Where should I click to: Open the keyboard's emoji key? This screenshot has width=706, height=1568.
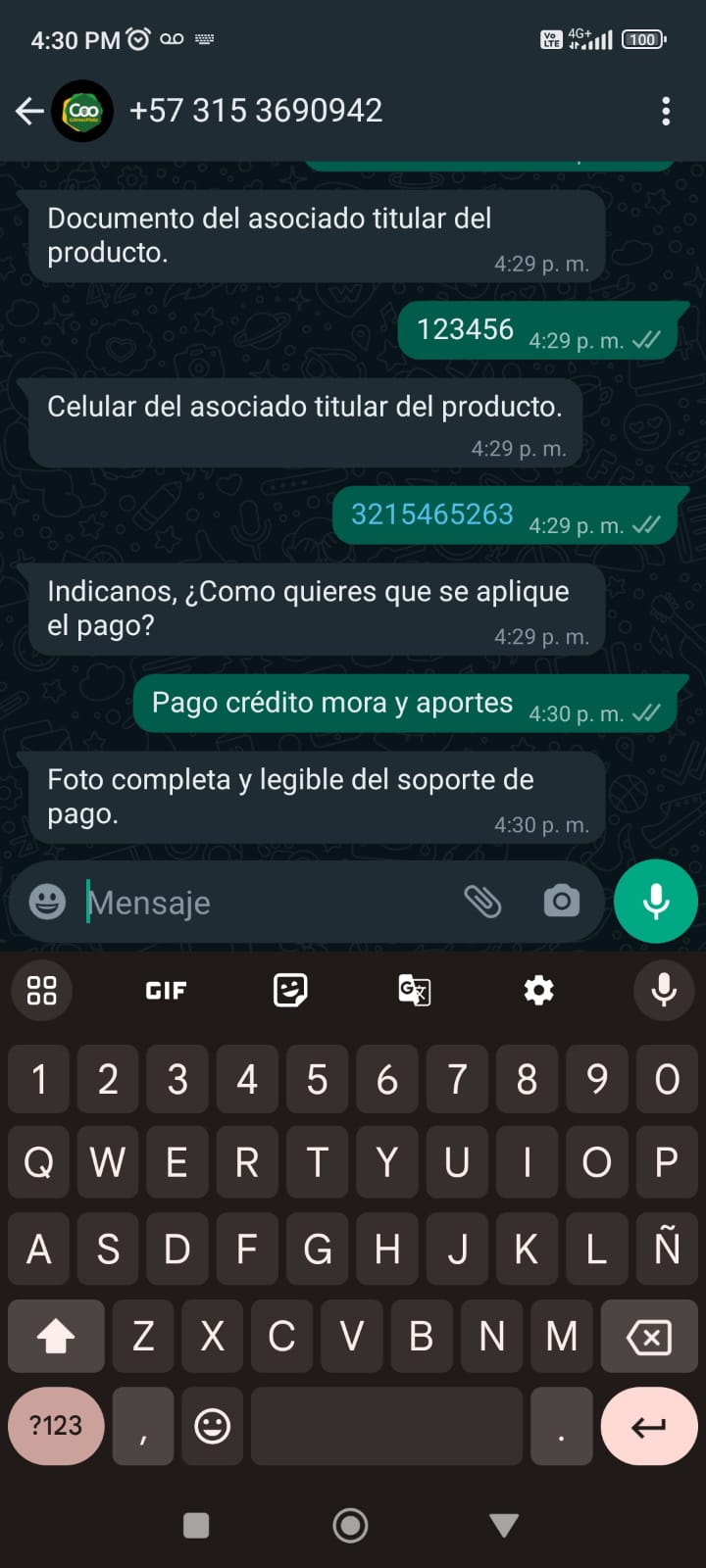point(212,1425)
